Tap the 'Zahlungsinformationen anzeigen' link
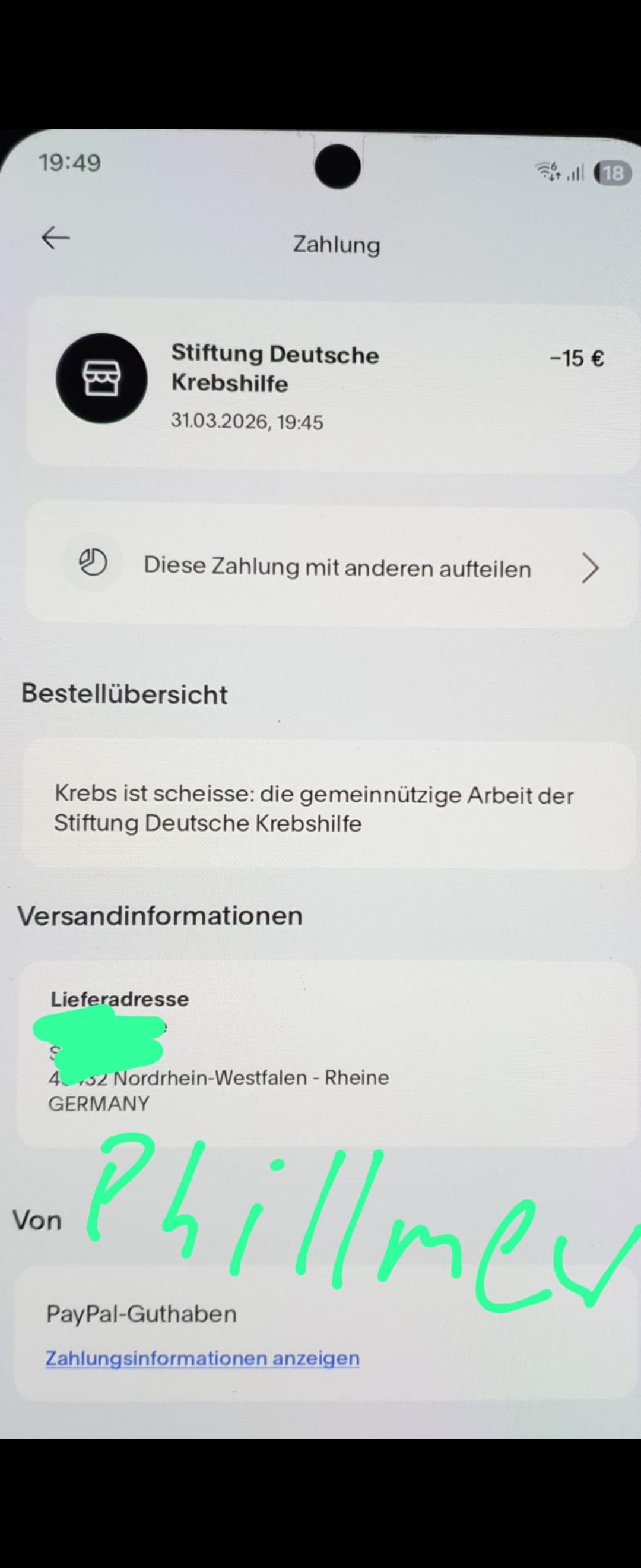This screenshot has height=1568, width=641. [x=202, y=1358]
